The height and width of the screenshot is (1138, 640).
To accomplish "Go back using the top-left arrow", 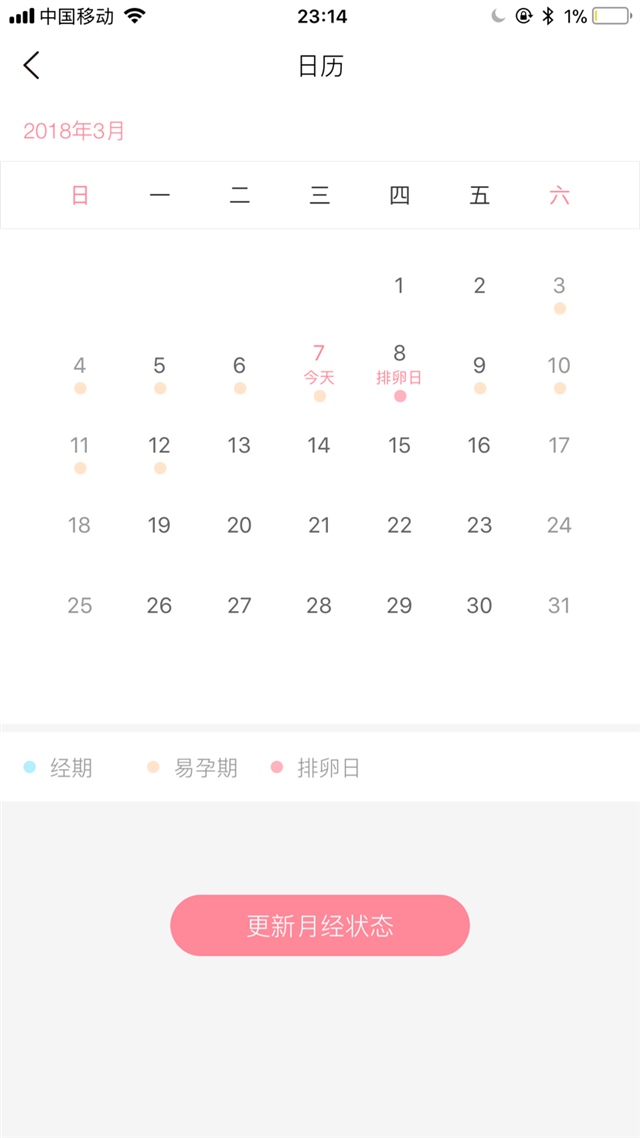I will (x=32, y=66).
